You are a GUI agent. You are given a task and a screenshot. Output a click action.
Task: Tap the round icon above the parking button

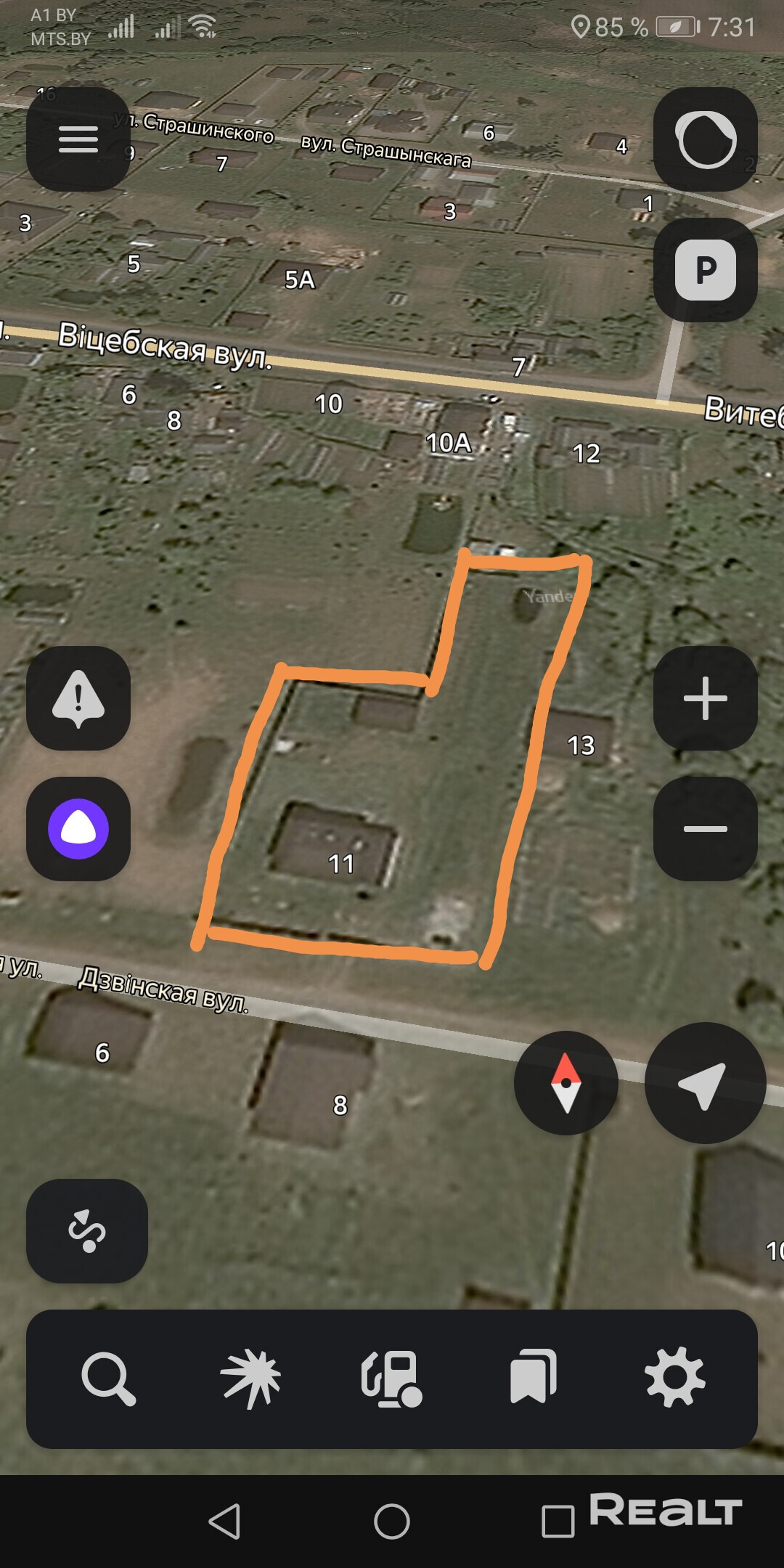[x=706, y=139]
